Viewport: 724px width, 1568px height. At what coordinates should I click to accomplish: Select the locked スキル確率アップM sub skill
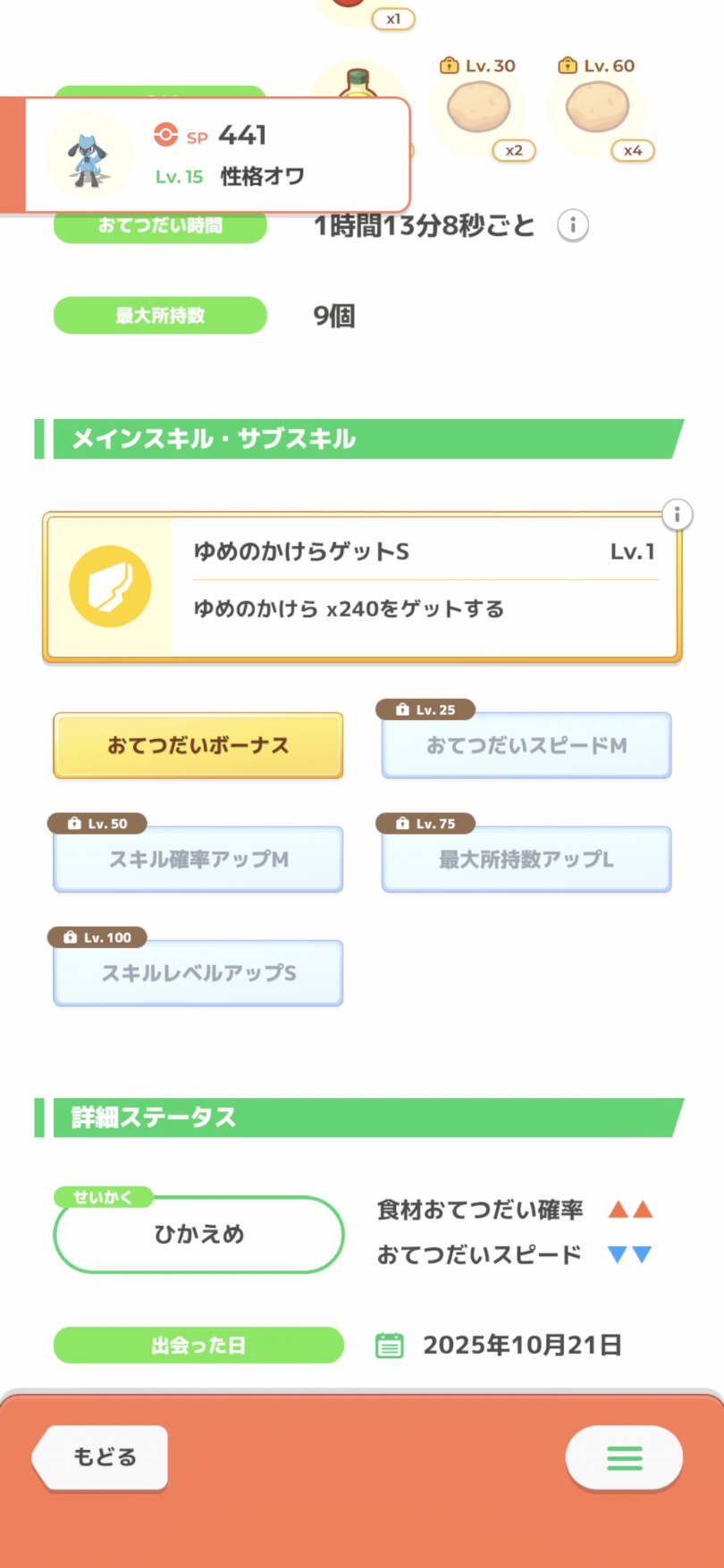pyautogui.click(x=198, y=859)
